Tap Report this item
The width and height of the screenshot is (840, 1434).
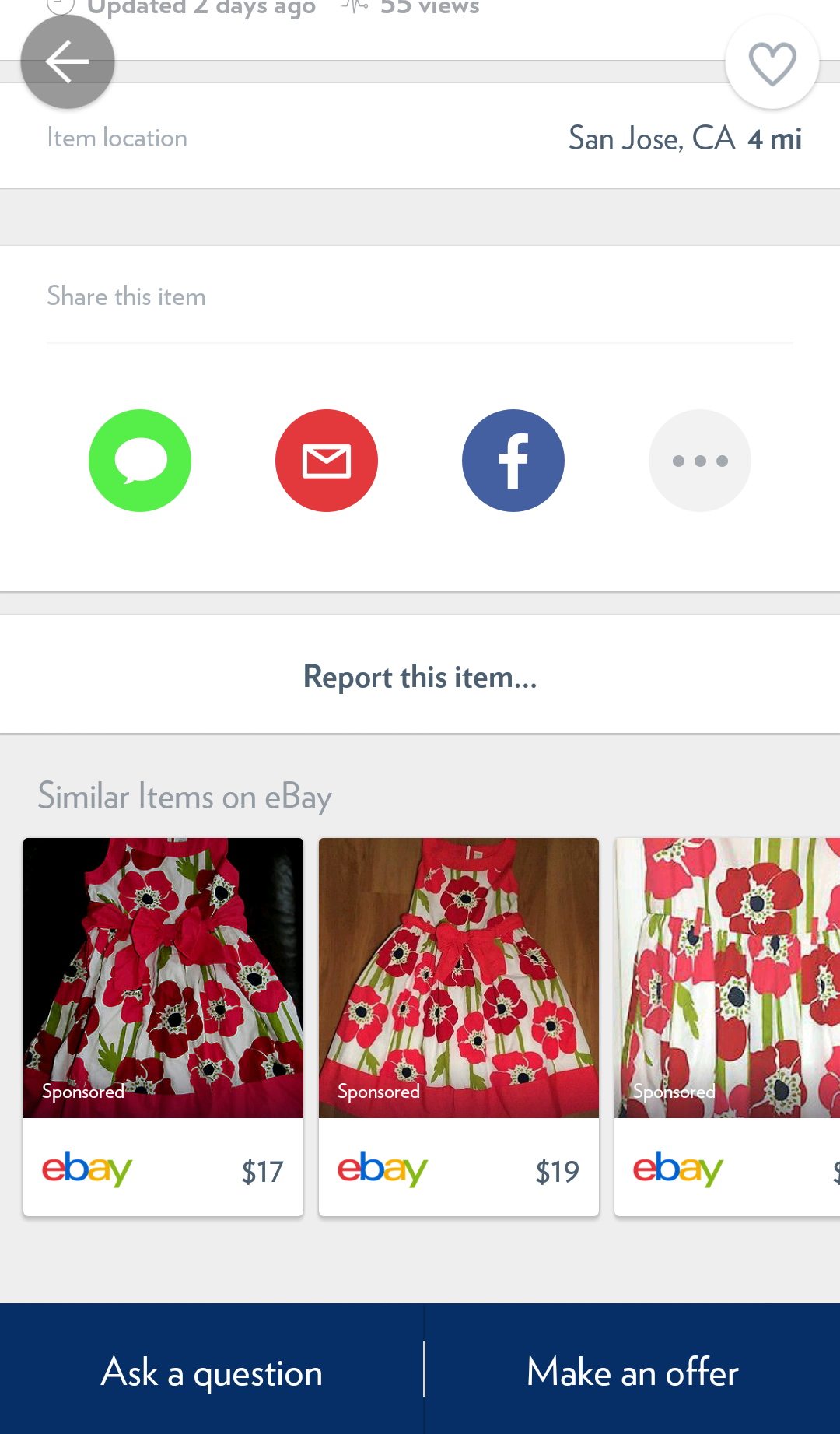(x=420, y=677)
